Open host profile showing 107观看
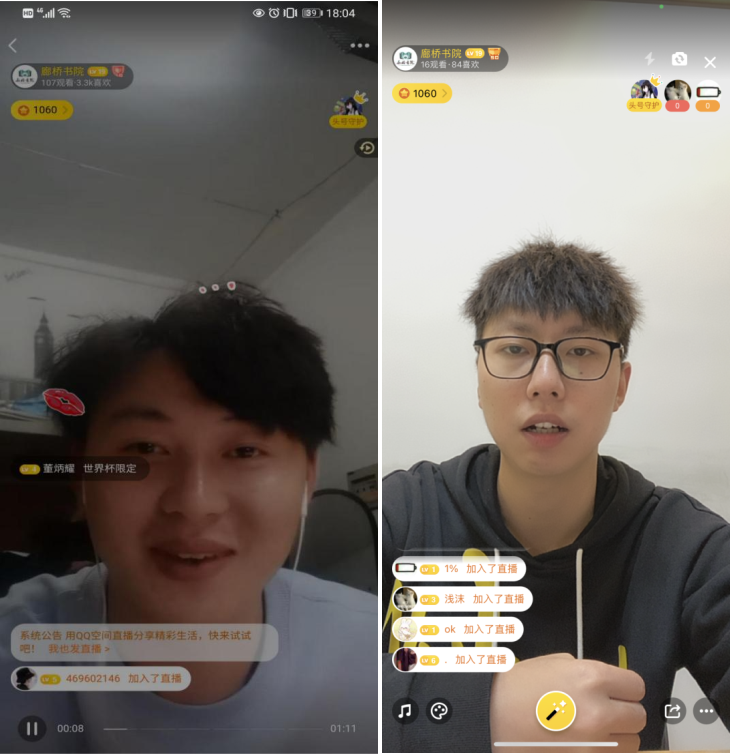The image size is (730, 754). pyautogui.click(x=70, y=76)
